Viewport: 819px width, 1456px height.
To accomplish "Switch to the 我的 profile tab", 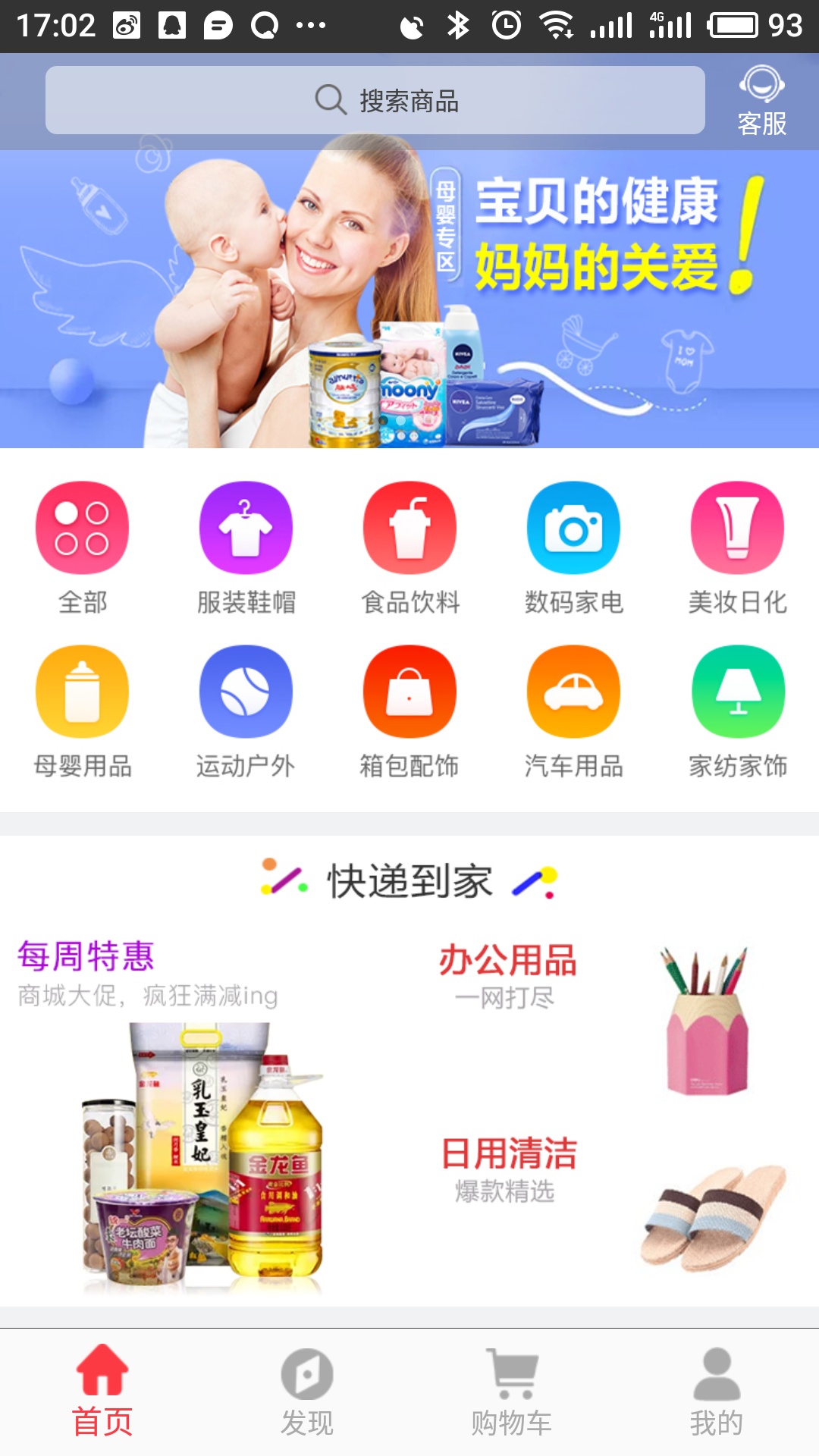I will (x=717, y=1392).
